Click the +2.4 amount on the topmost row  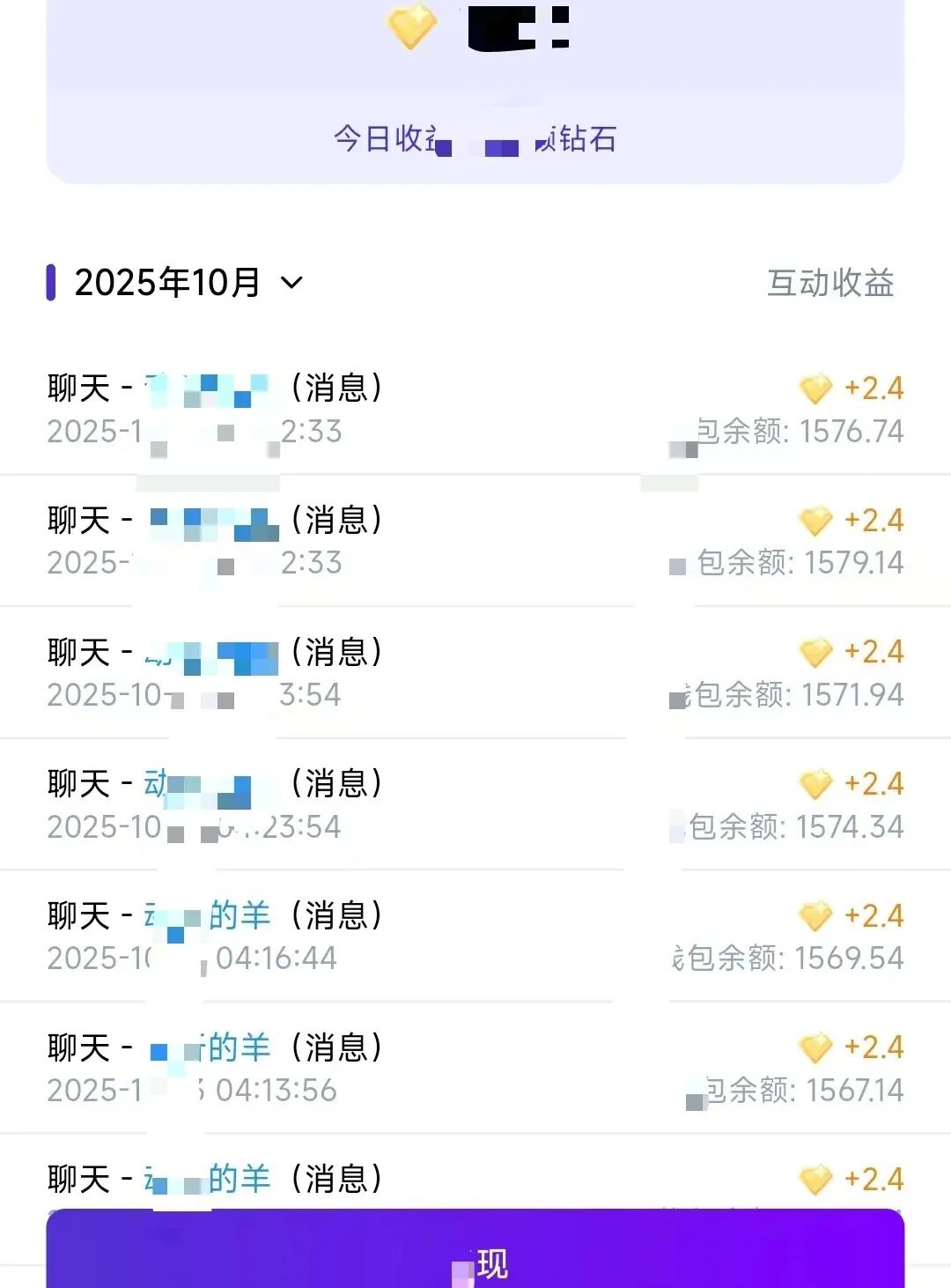click(875, 389)
